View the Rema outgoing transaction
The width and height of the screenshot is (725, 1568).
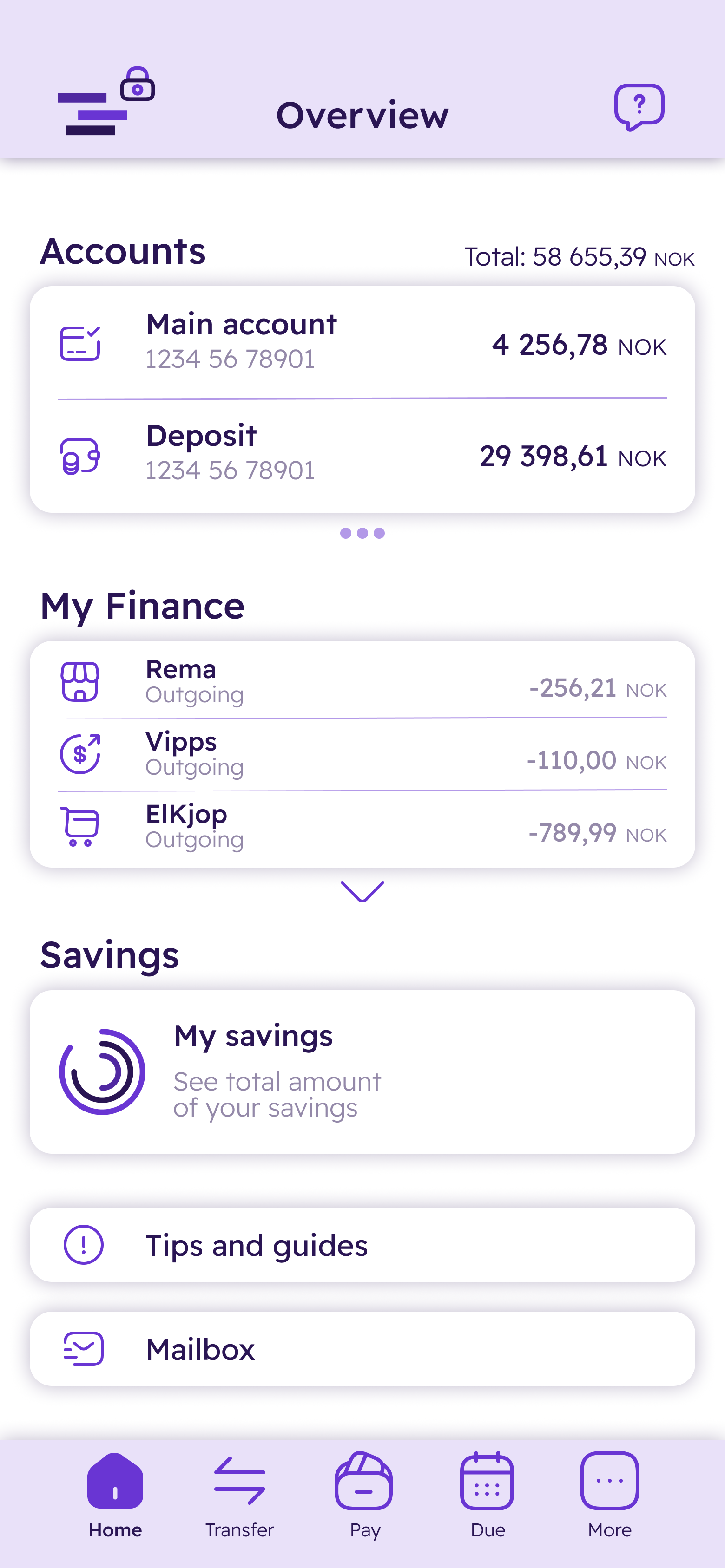(x=362, y=680)
